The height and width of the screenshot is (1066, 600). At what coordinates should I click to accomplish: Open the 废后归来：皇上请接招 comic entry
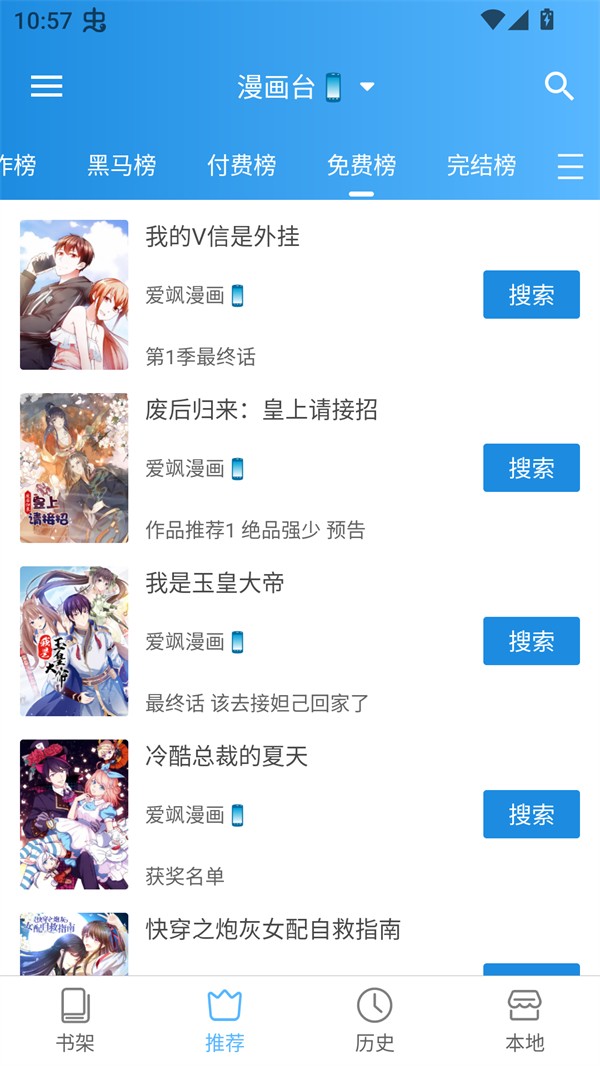pos(261,410)
